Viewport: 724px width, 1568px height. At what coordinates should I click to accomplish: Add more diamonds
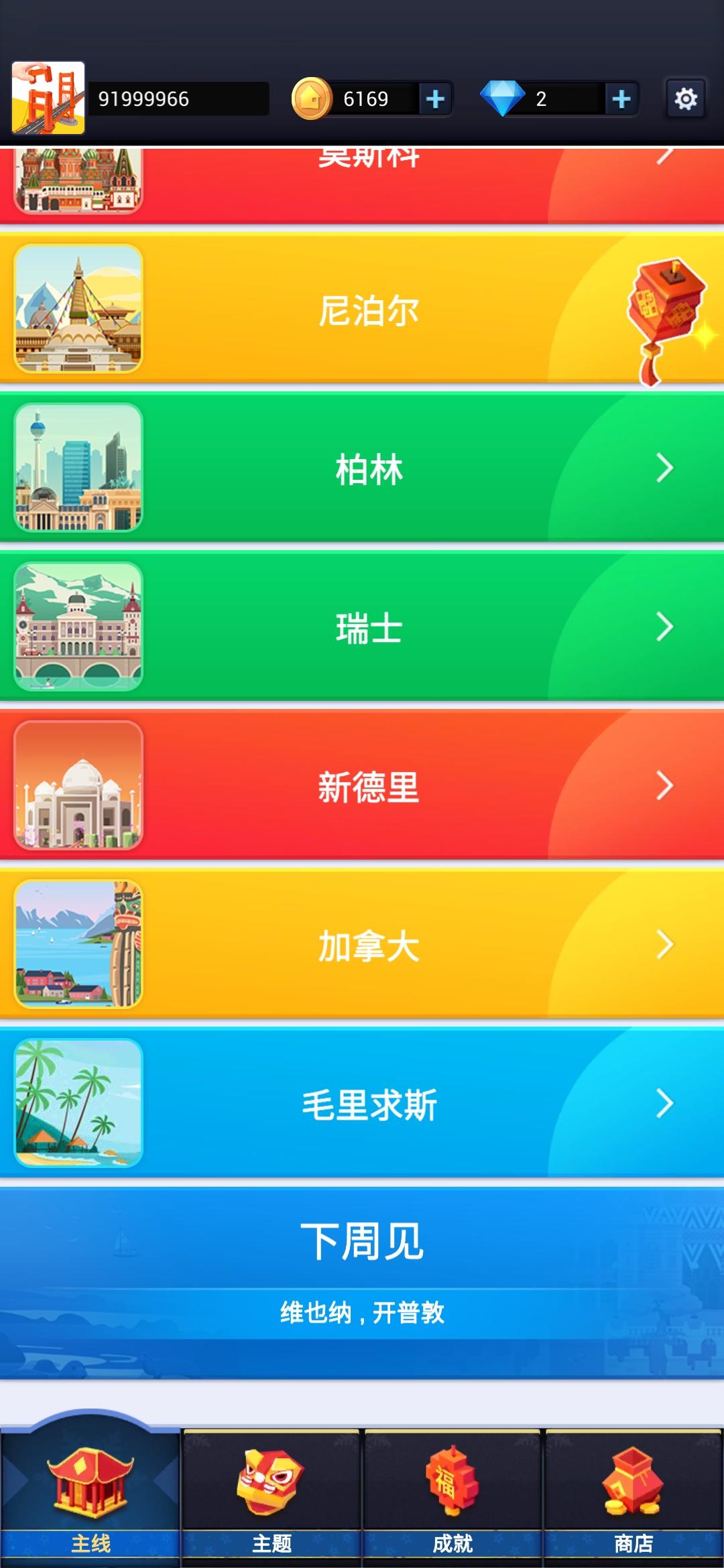pyautogui.click(x=621, y=99)
